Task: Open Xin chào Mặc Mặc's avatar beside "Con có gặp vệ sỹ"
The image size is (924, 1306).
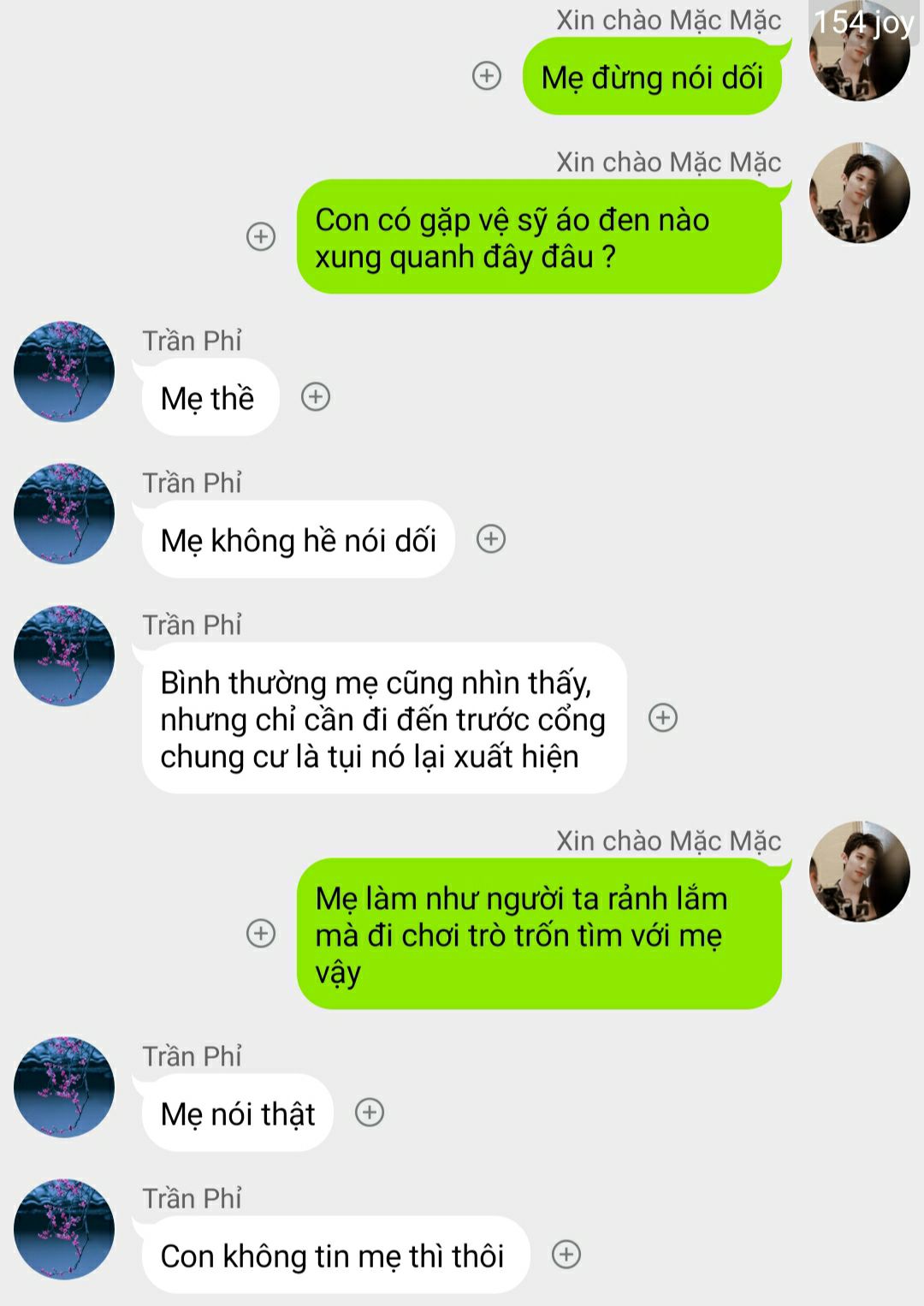Action: tap(860, 193)
